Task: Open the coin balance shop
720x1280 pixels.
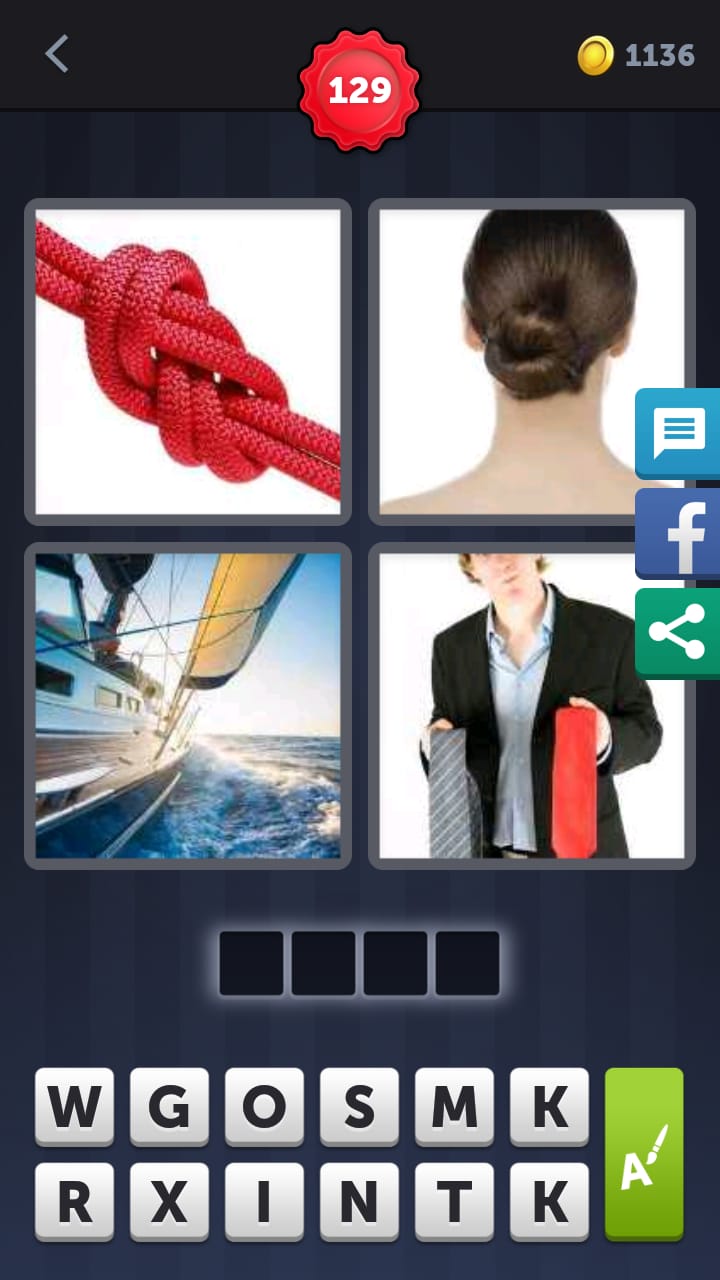Action: coord(637,55)
